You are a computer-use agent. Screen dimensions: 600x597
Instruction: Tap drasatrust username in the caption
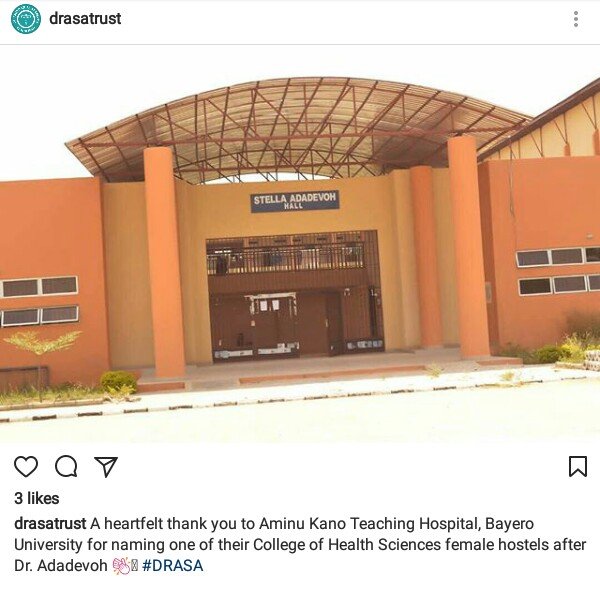coord(50,522)
